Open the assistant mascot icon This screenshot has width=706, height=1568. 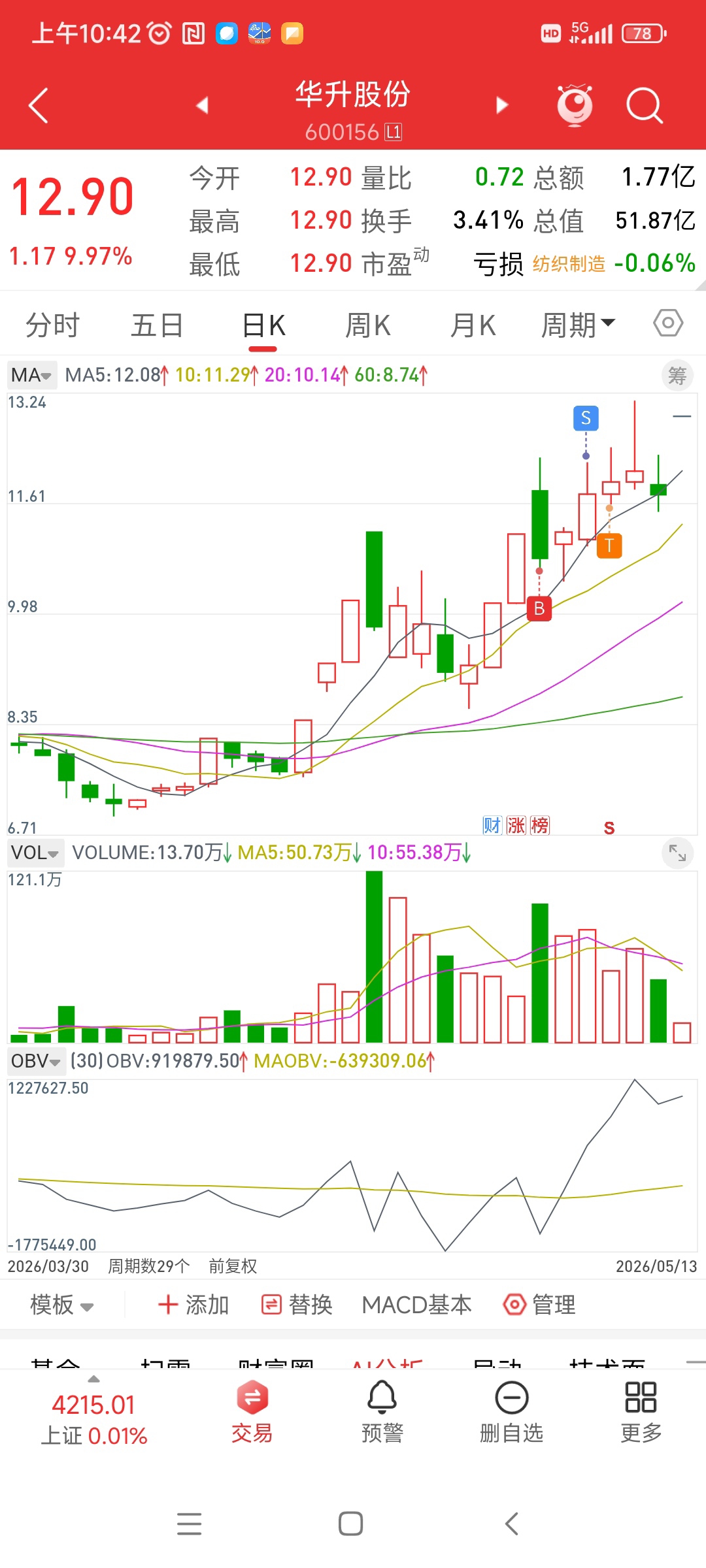575,105
